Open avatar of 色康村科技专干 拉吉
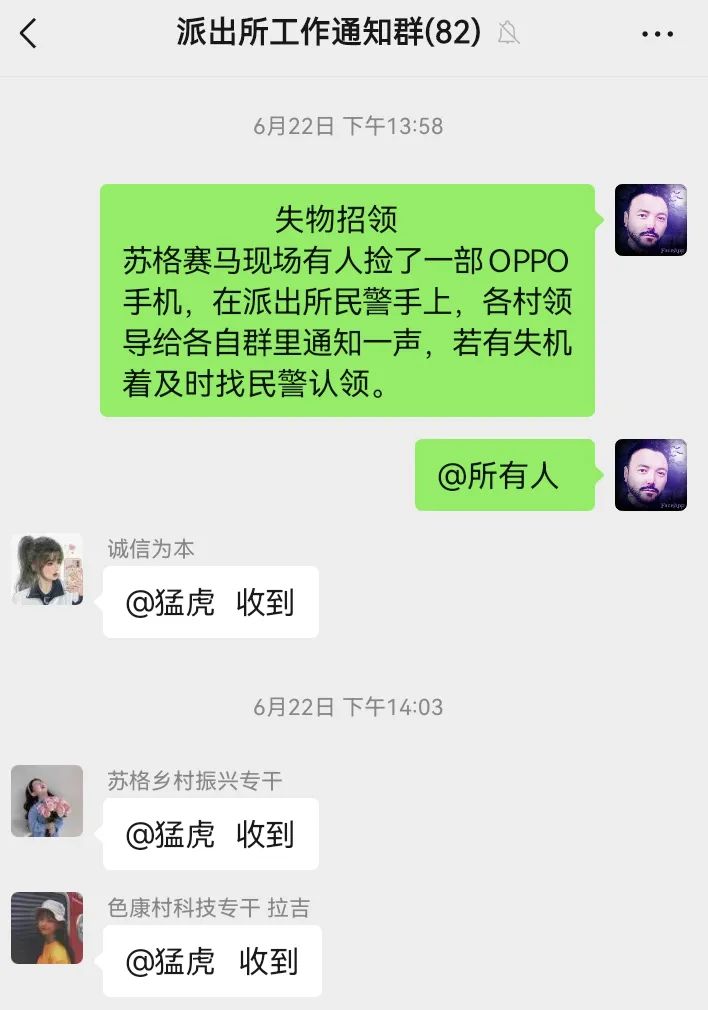 [47, 928]
